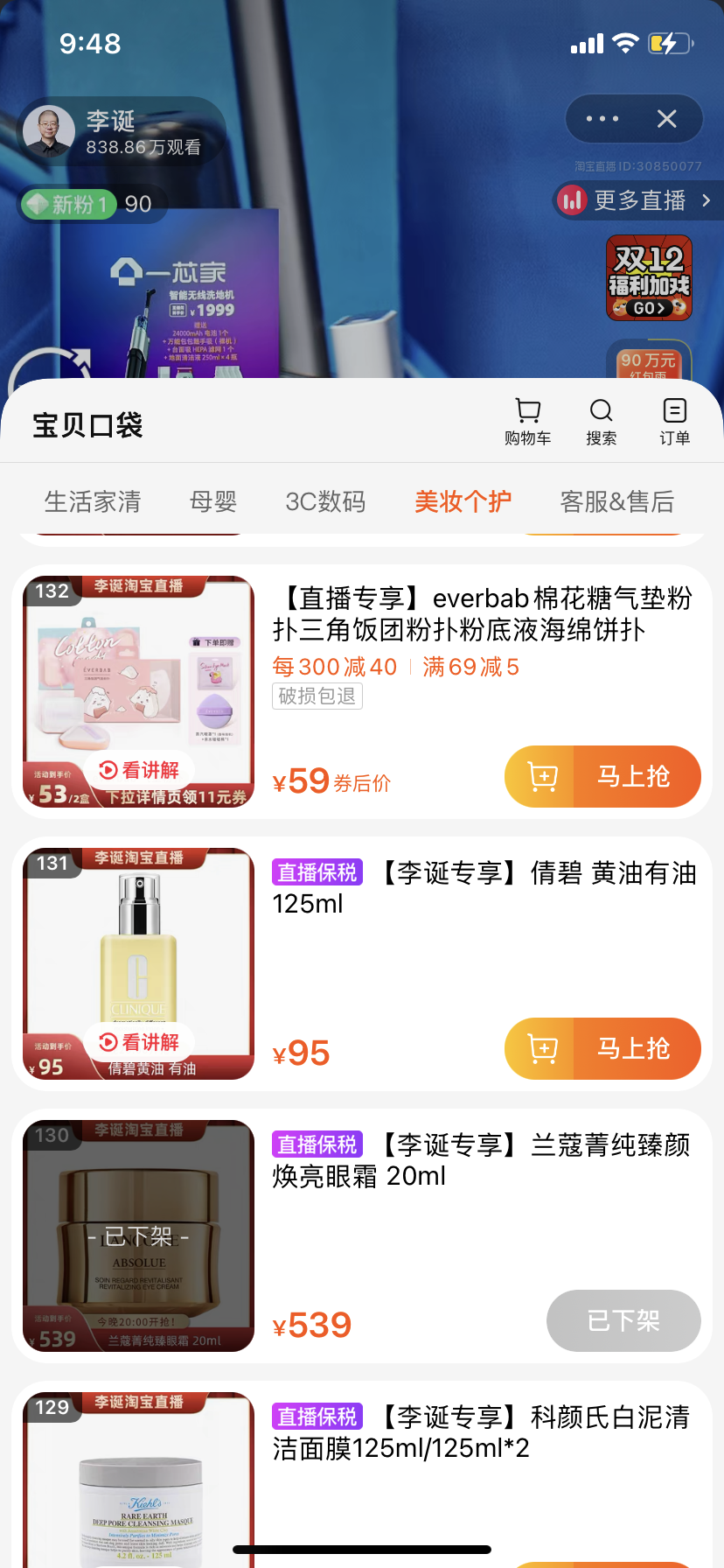Open the 双12福利加戏 promo banner

649,278
